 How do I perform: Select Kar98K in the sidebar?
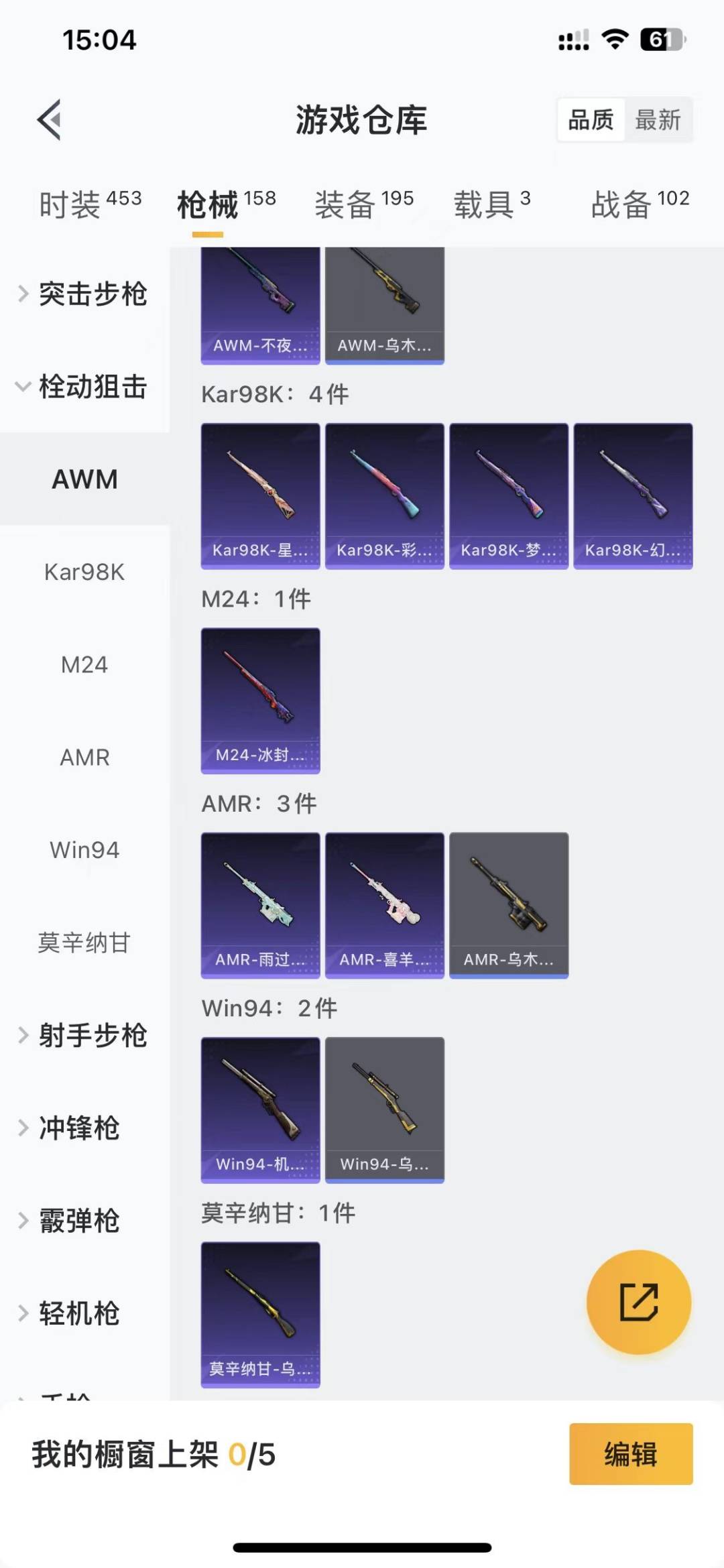84,572
